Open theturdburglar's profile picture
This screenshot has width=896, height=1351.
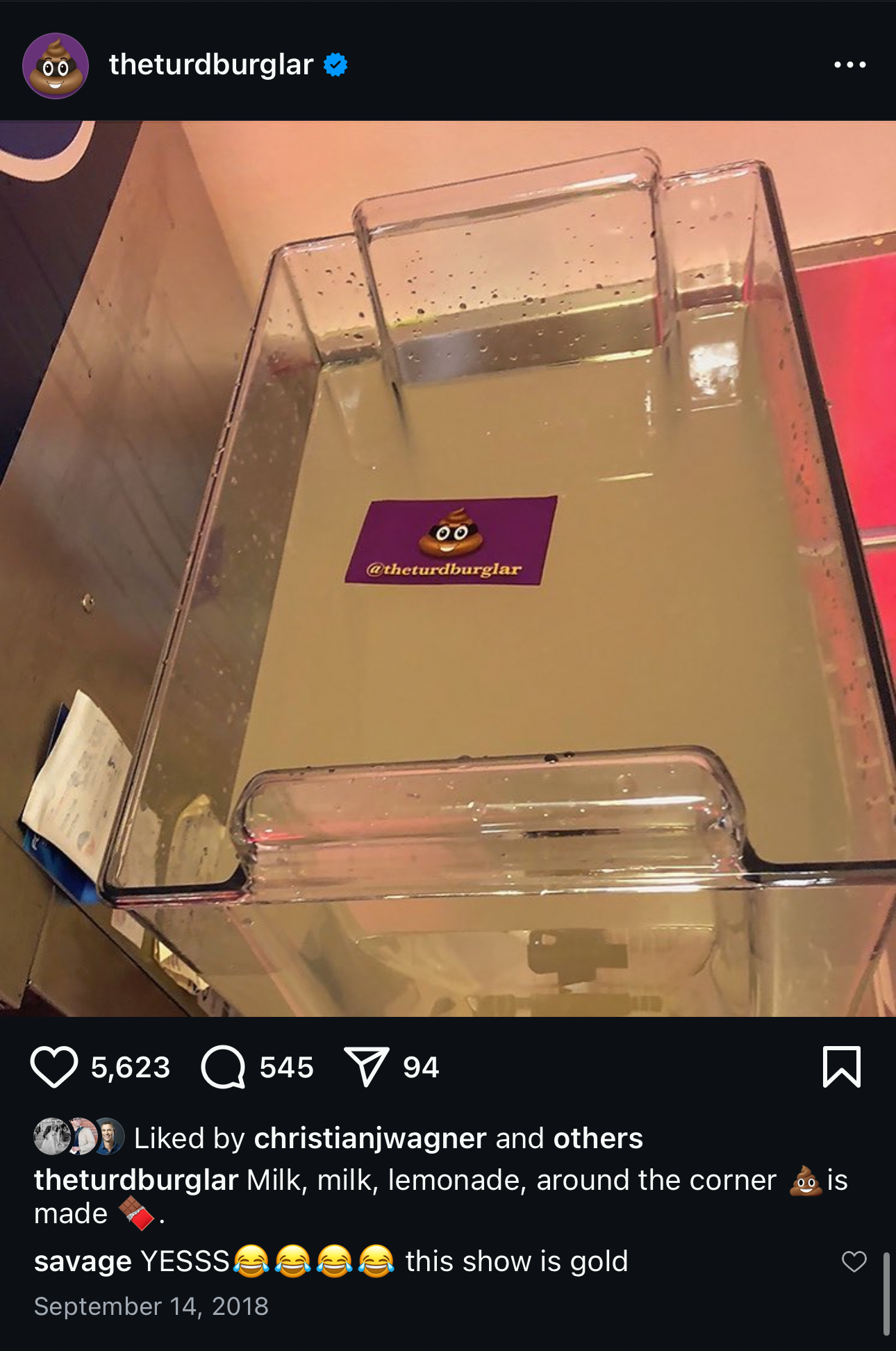56,65
